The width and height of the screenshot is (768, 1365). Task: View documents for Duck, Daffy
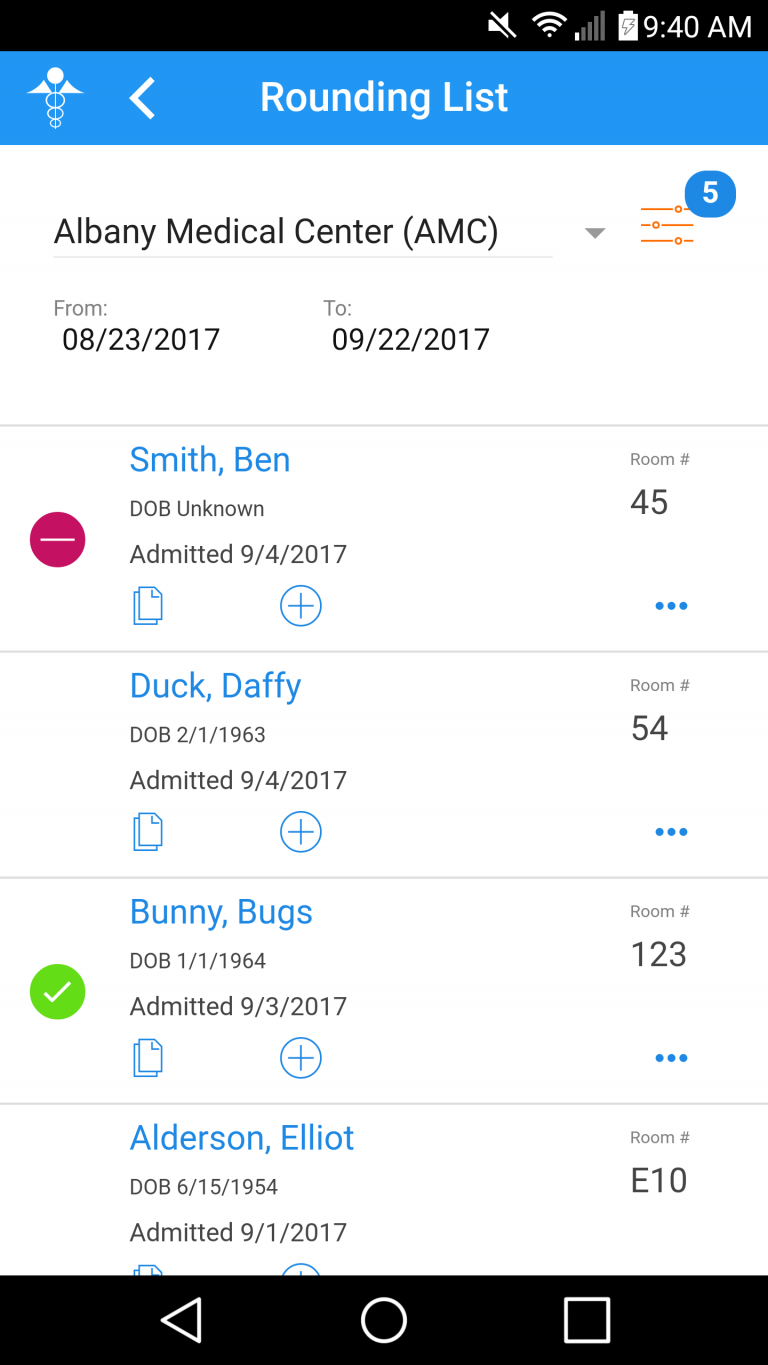[x=148, y=832]
